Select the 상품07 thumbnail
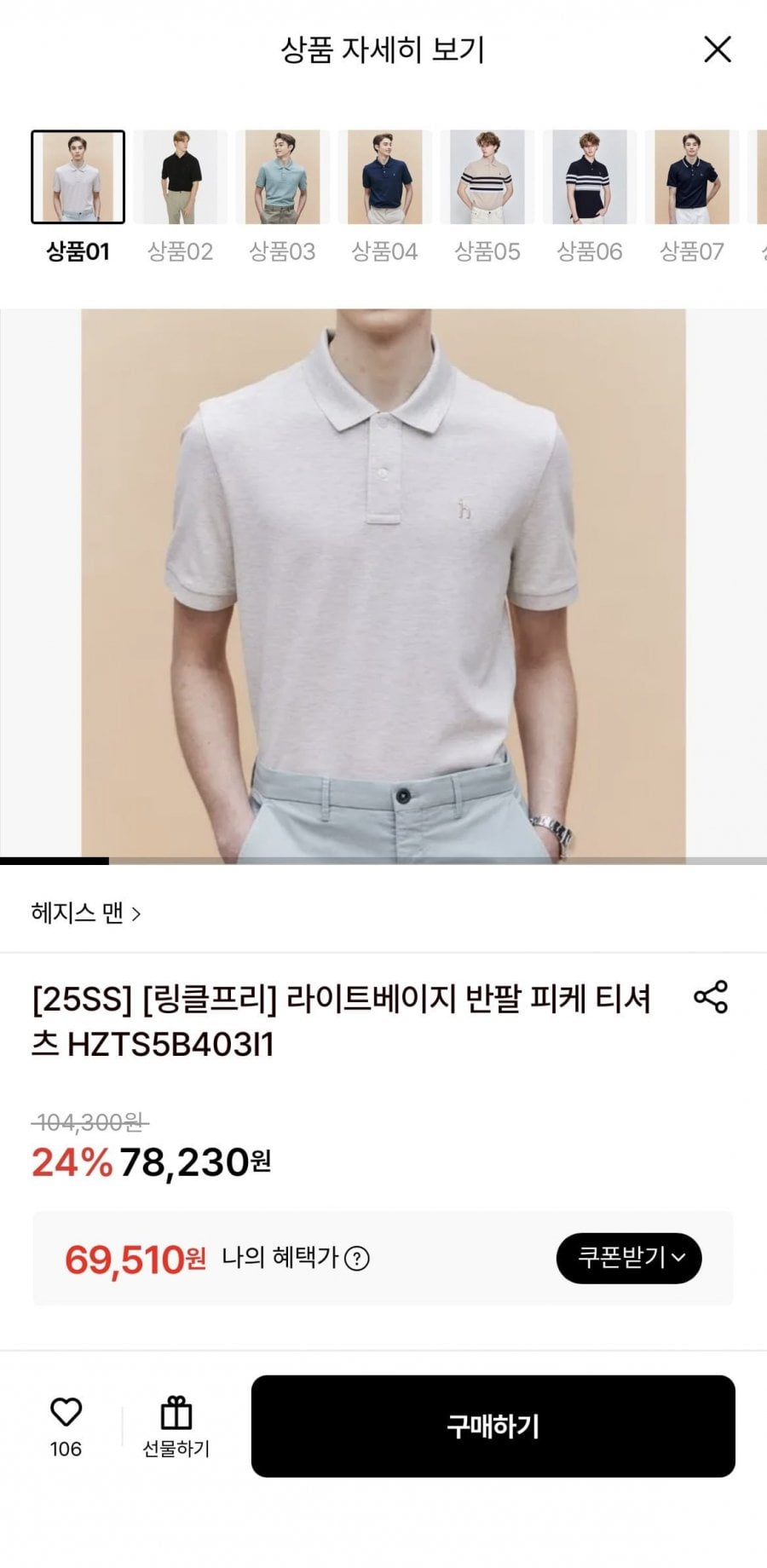This screenshot has width=767, height=1568. 691,177
